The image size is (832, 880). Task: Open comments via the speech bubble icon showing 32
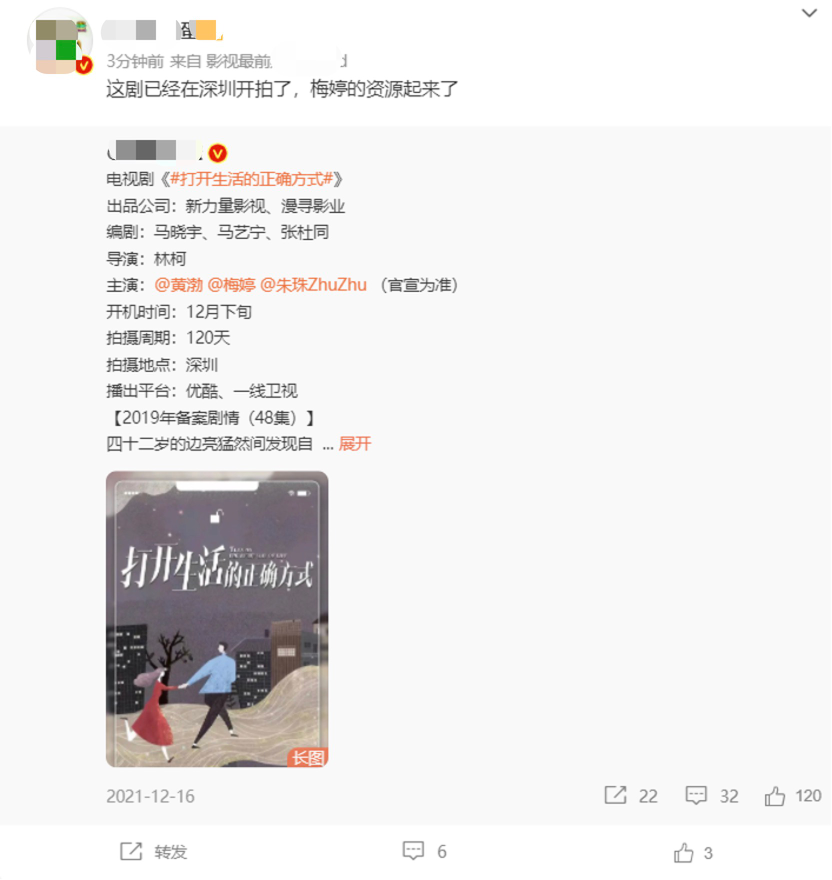(696, 796)
